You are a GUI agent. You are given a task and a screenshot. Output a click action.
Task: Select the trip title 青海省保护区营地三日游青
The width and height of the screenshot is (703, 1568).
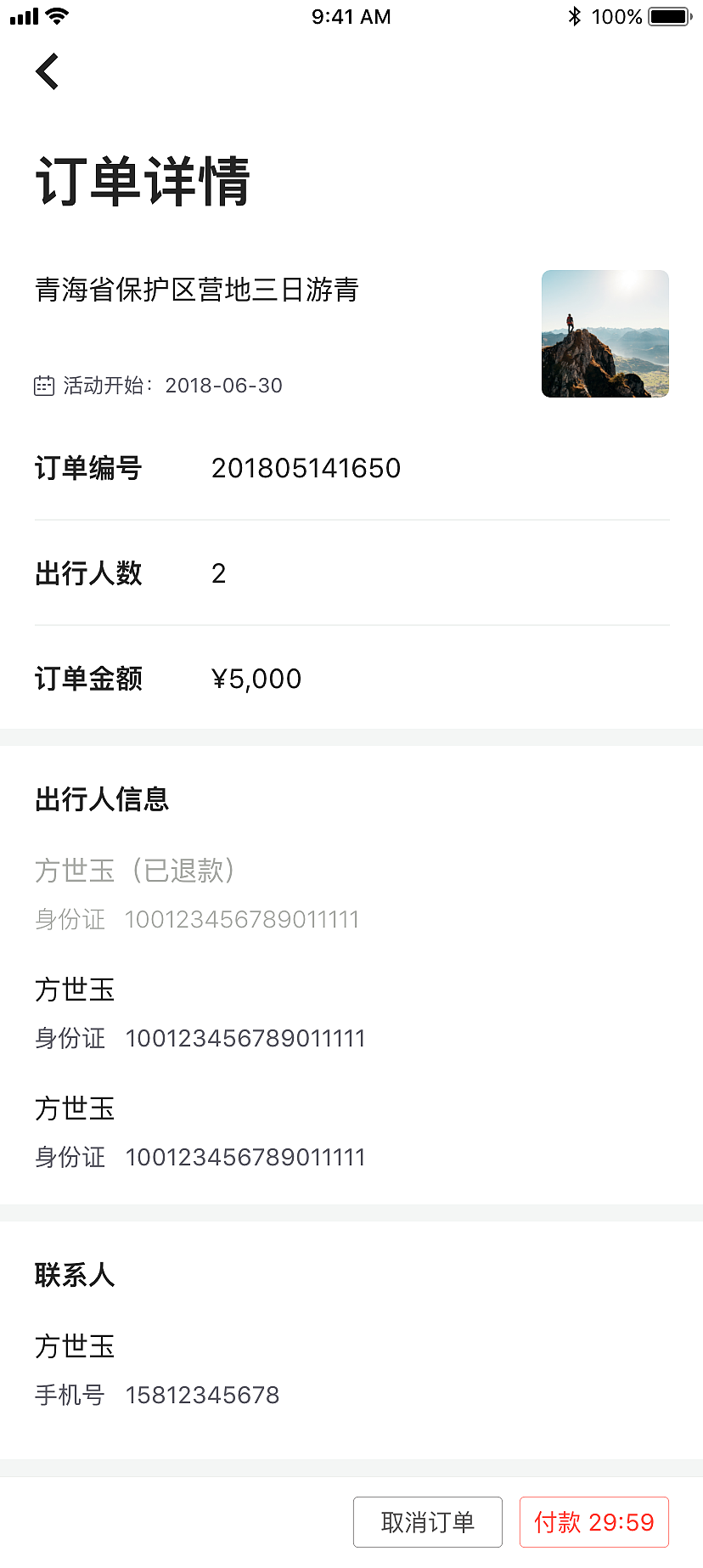[197, 290]
